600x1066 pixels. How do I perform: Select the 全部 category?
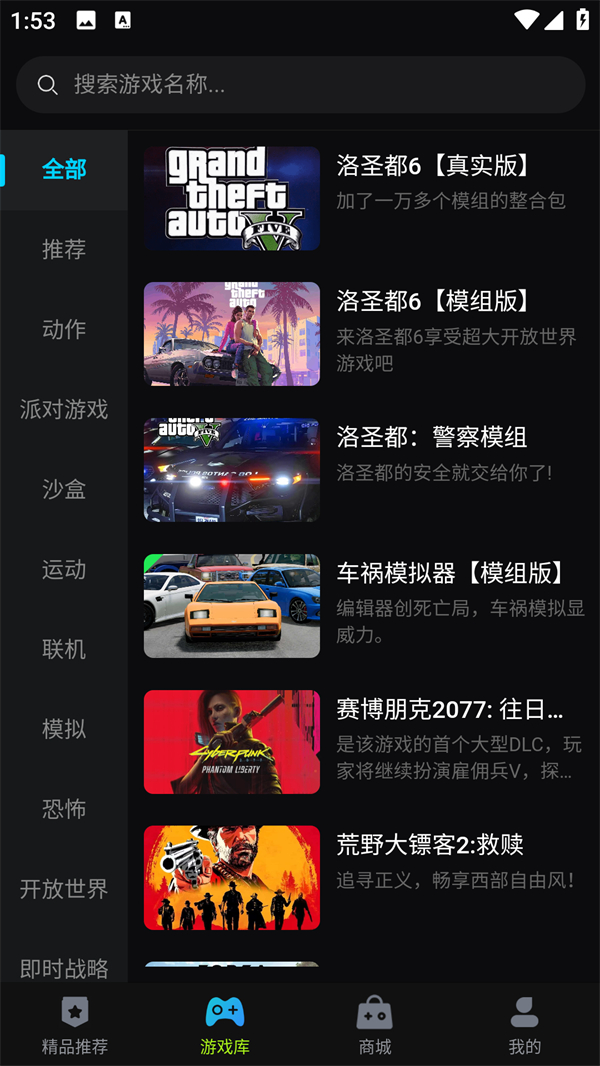pyautogui.click(x=64, y=169)
